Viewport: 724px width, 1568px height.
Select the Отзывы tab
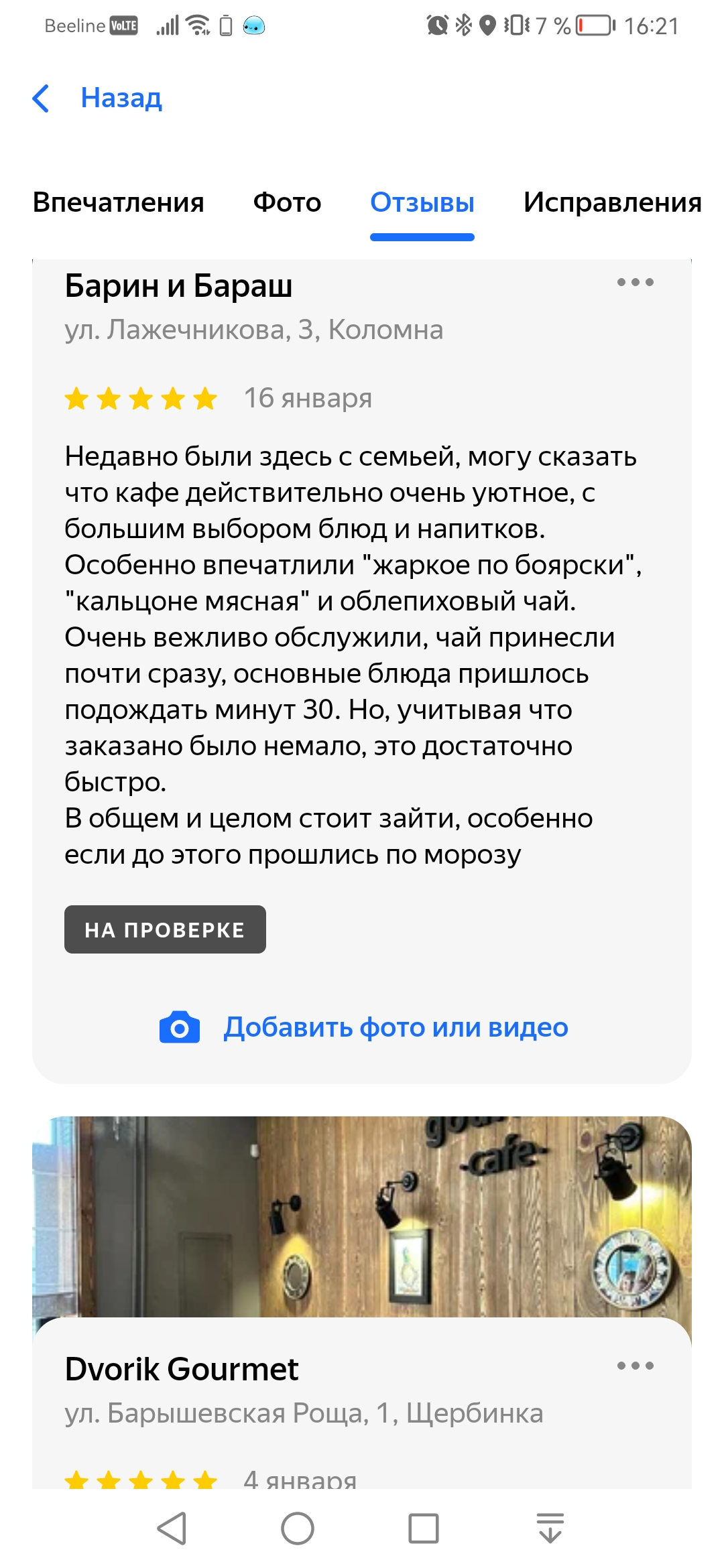[422, 202]
